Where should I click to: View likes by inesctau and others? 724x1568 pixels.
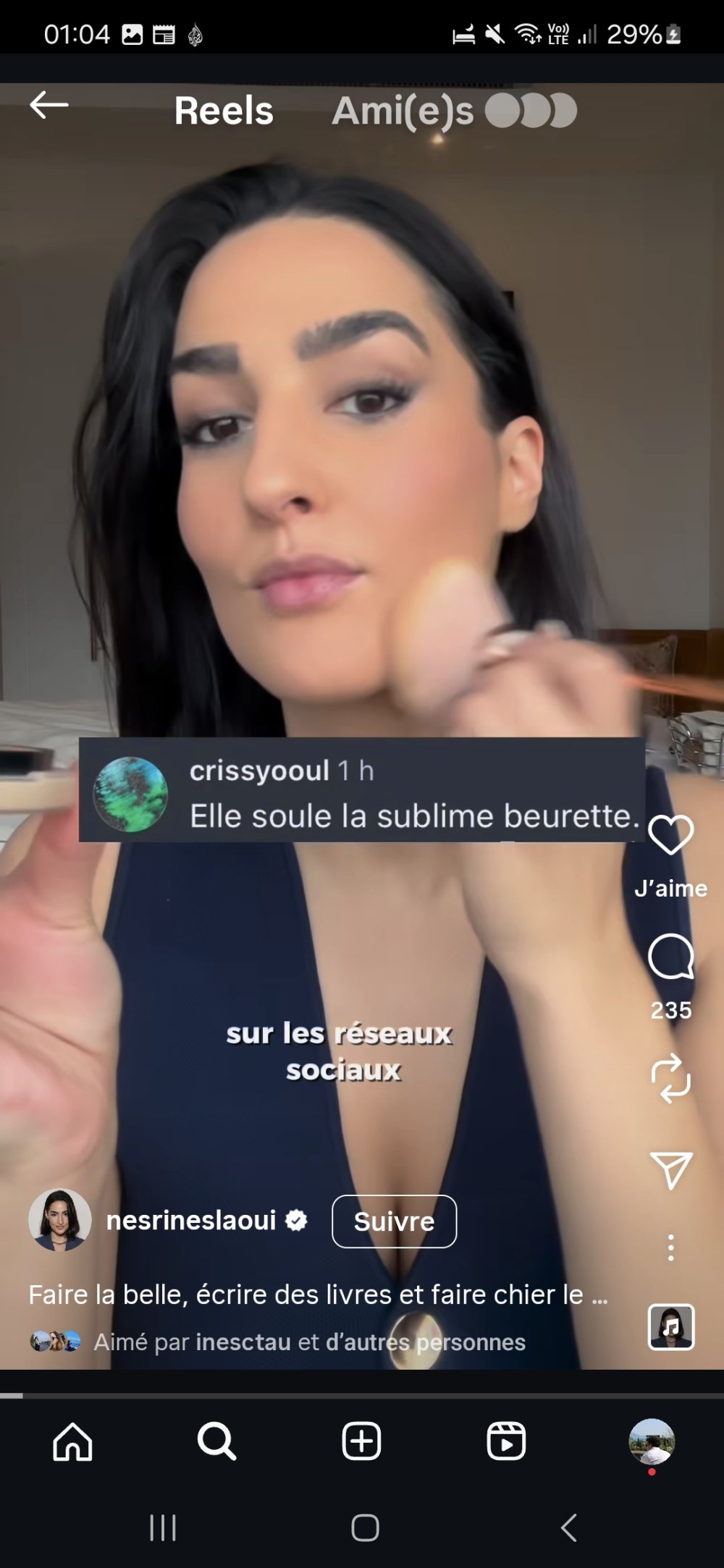tap(309, 1342)
